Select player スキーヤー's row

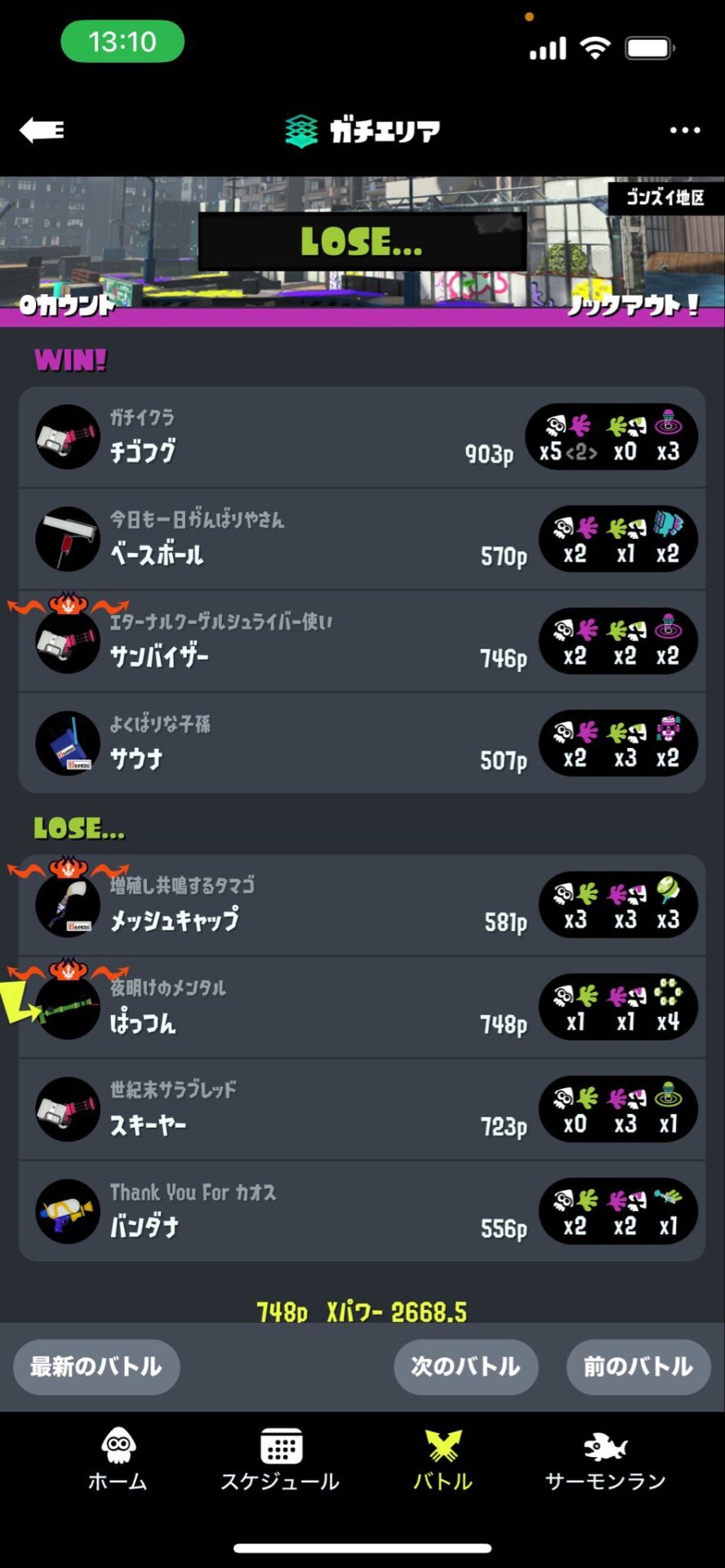(362, 1109)
